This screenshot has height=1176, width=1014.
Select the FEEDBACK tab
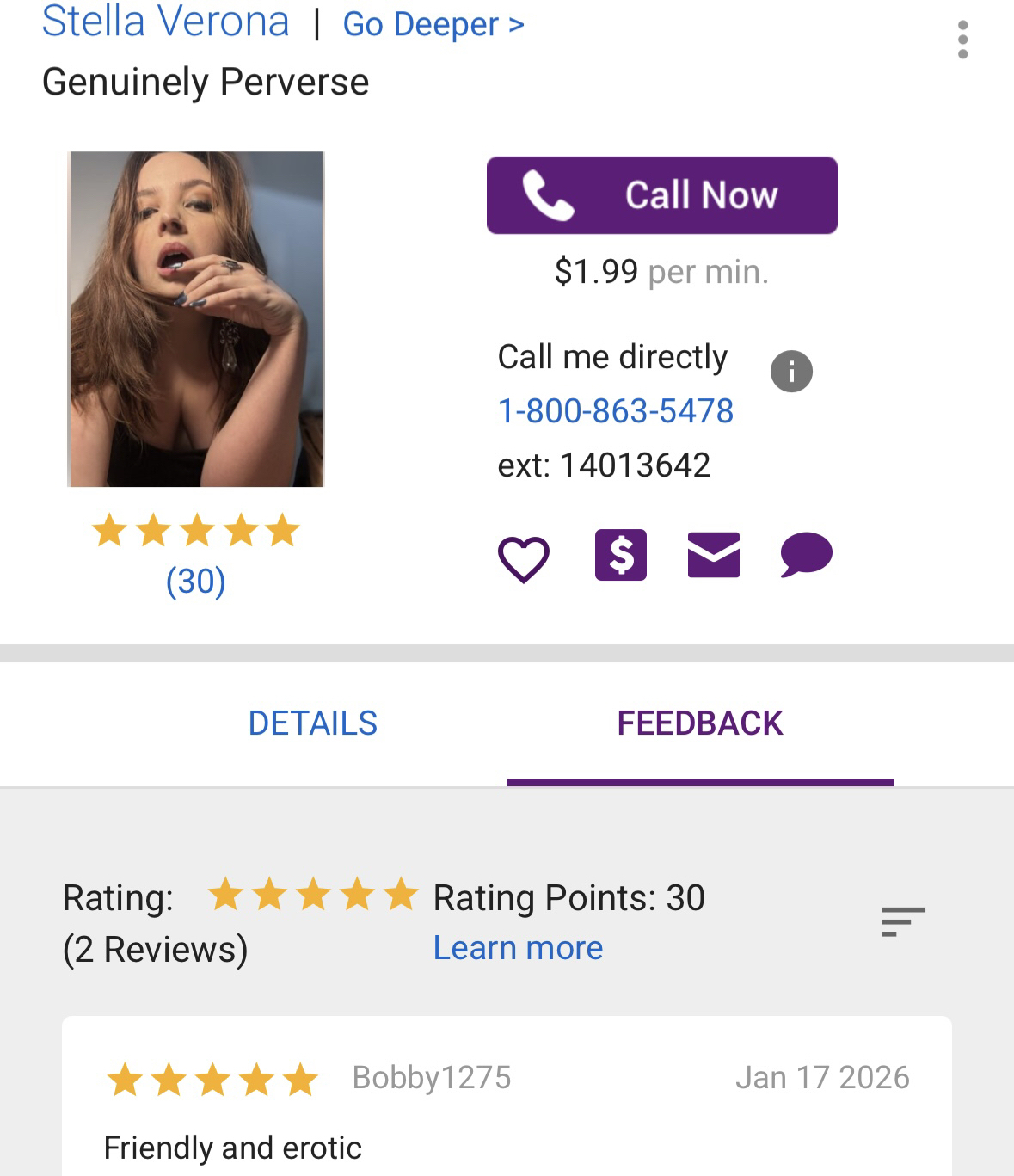point(700,723)
